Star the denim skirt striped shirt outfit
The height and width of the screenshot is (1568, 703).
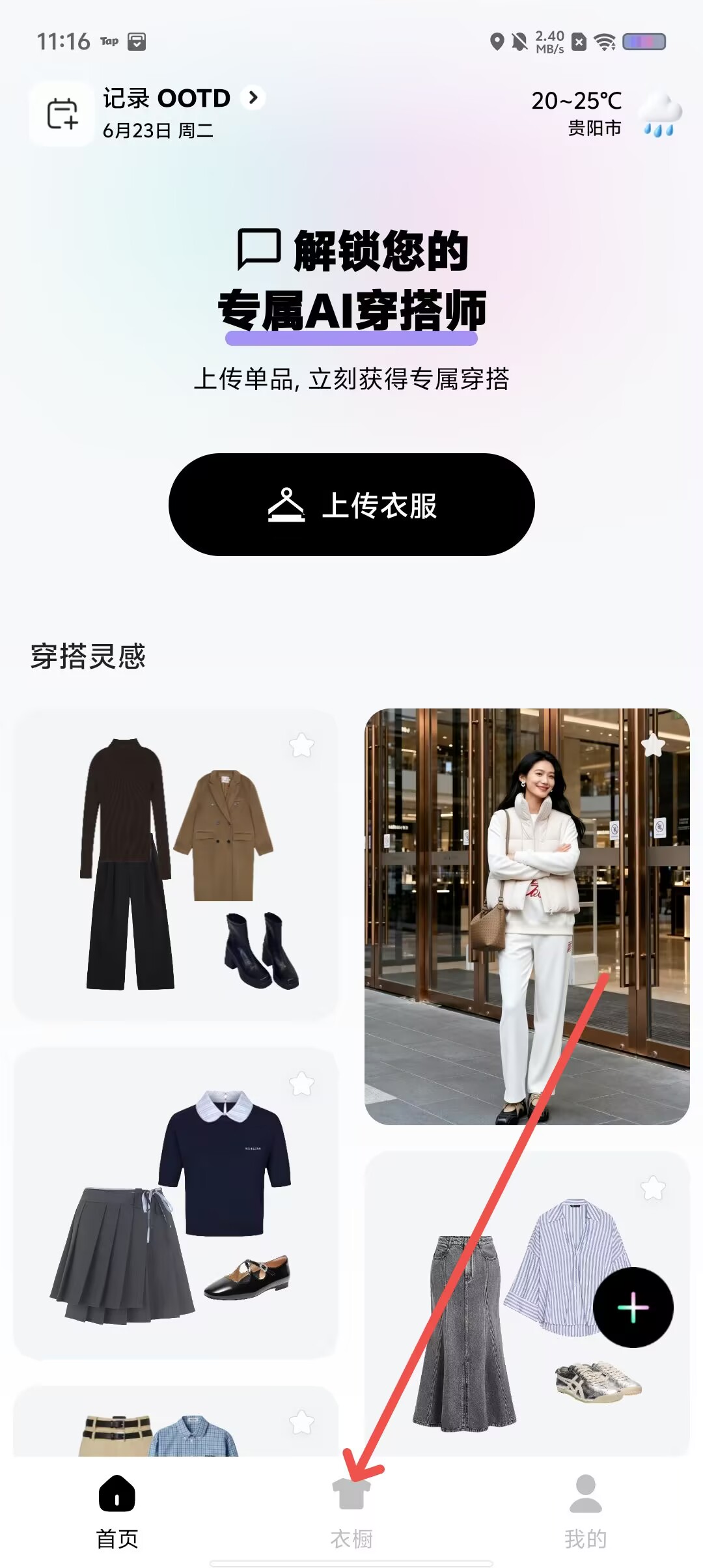653,1188
